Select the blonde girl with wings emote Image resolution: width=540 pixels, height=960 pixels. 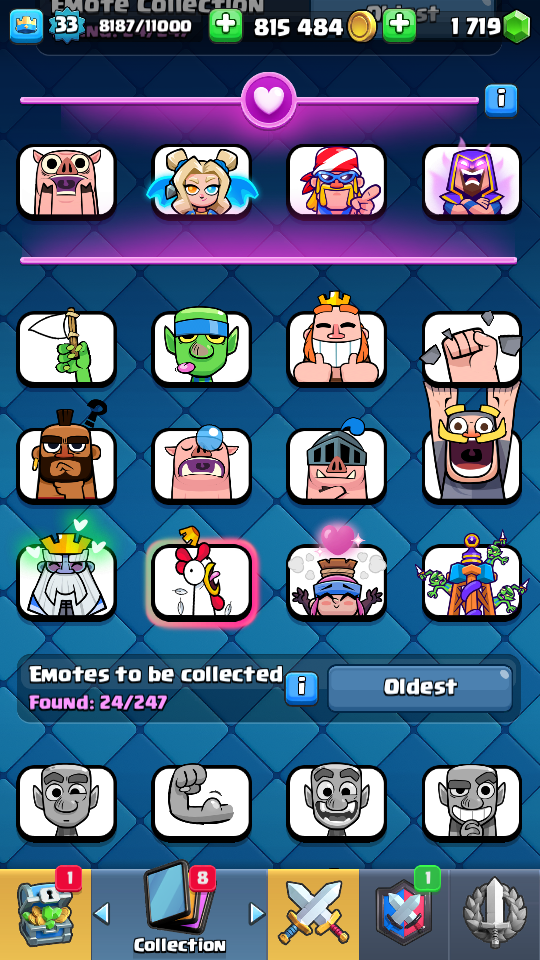[x=202, y=182]
